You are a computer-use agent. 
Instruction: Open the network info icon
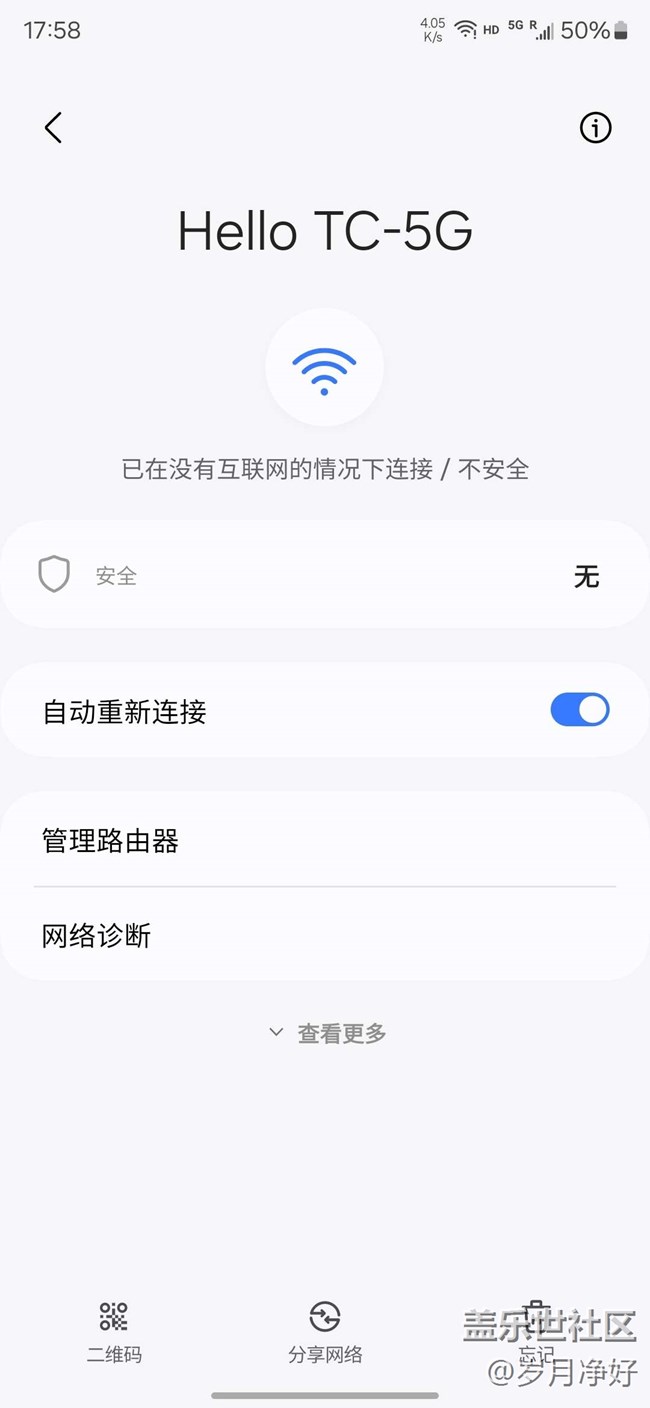click(x=595, y=128)
